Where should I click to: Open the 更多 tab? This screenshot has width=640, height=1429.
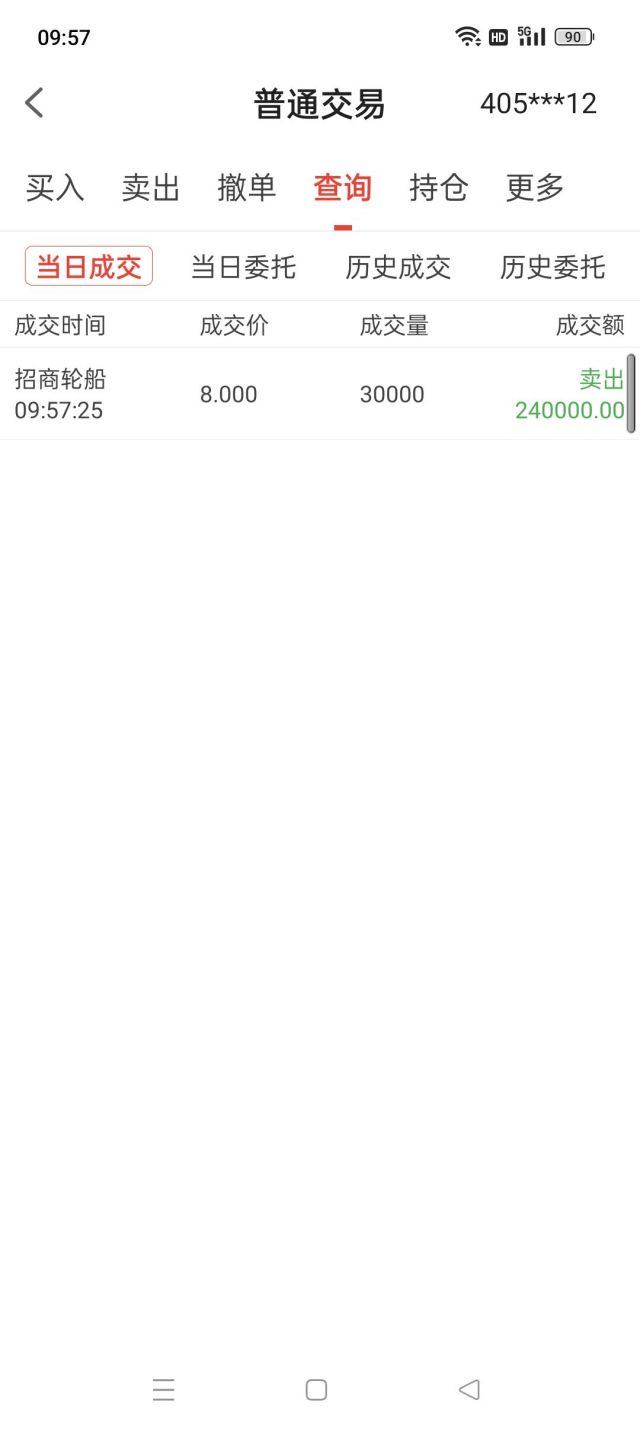click(x=535, y=188)
